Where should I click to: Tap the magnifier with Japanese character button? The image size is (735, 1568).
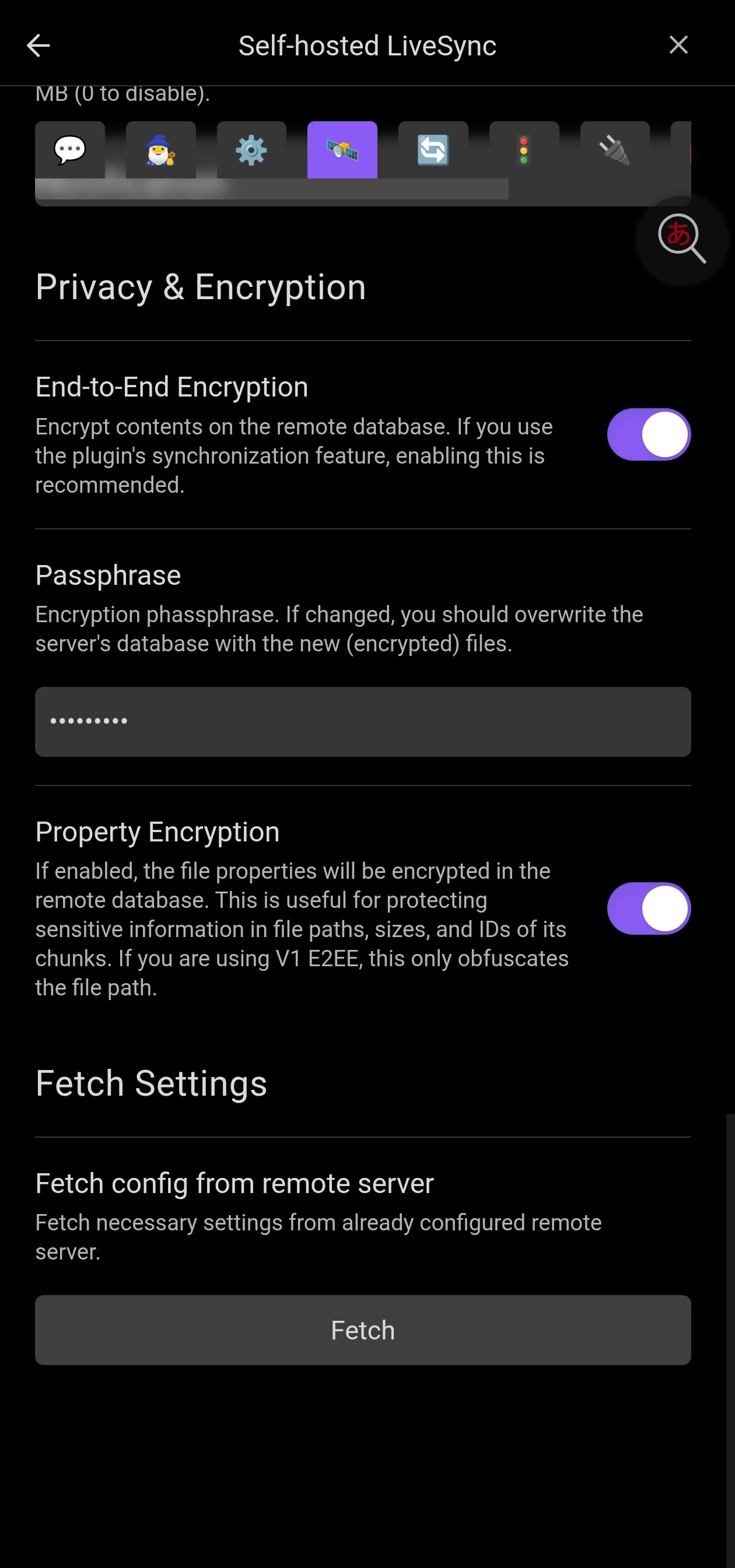tap(682, 240)
